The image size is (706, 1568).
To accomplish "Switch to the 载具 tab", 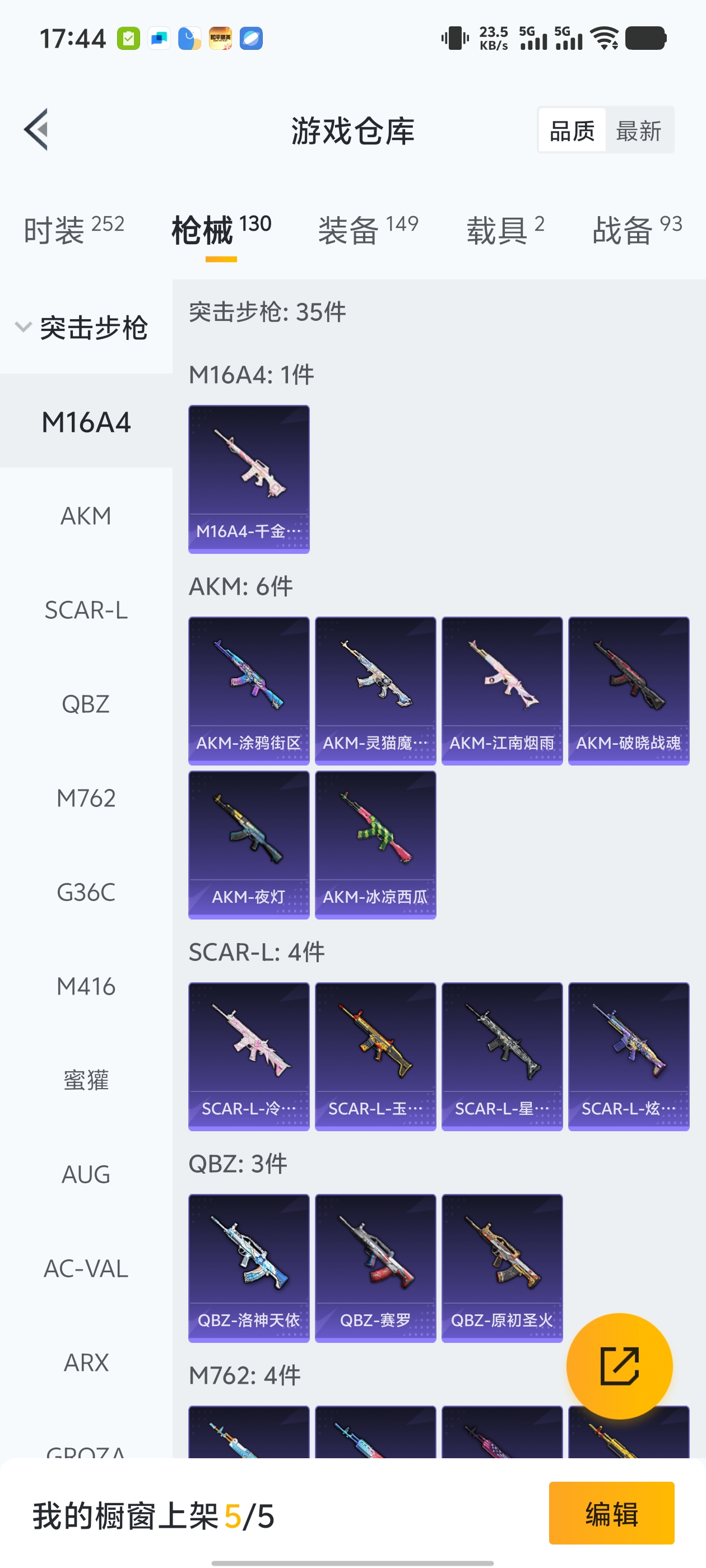I will tap(505, 230).
